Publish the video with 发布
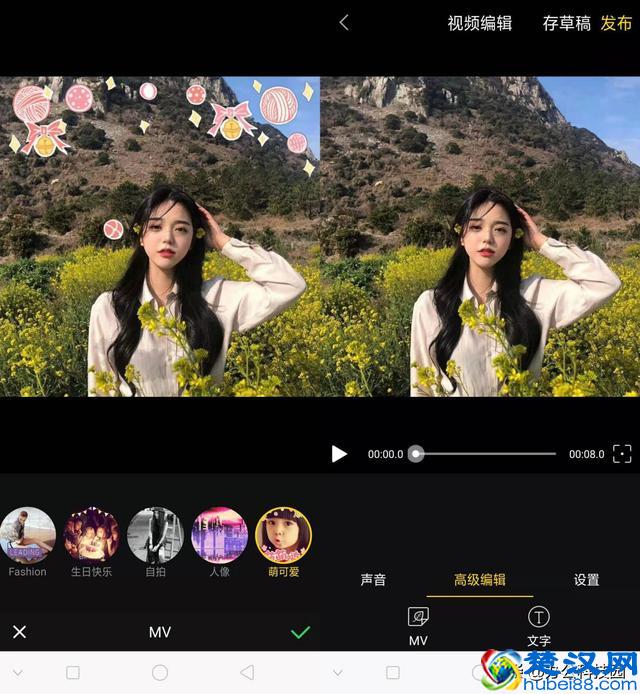The height and width of the screenshot is (694, 640). point(616,23)
